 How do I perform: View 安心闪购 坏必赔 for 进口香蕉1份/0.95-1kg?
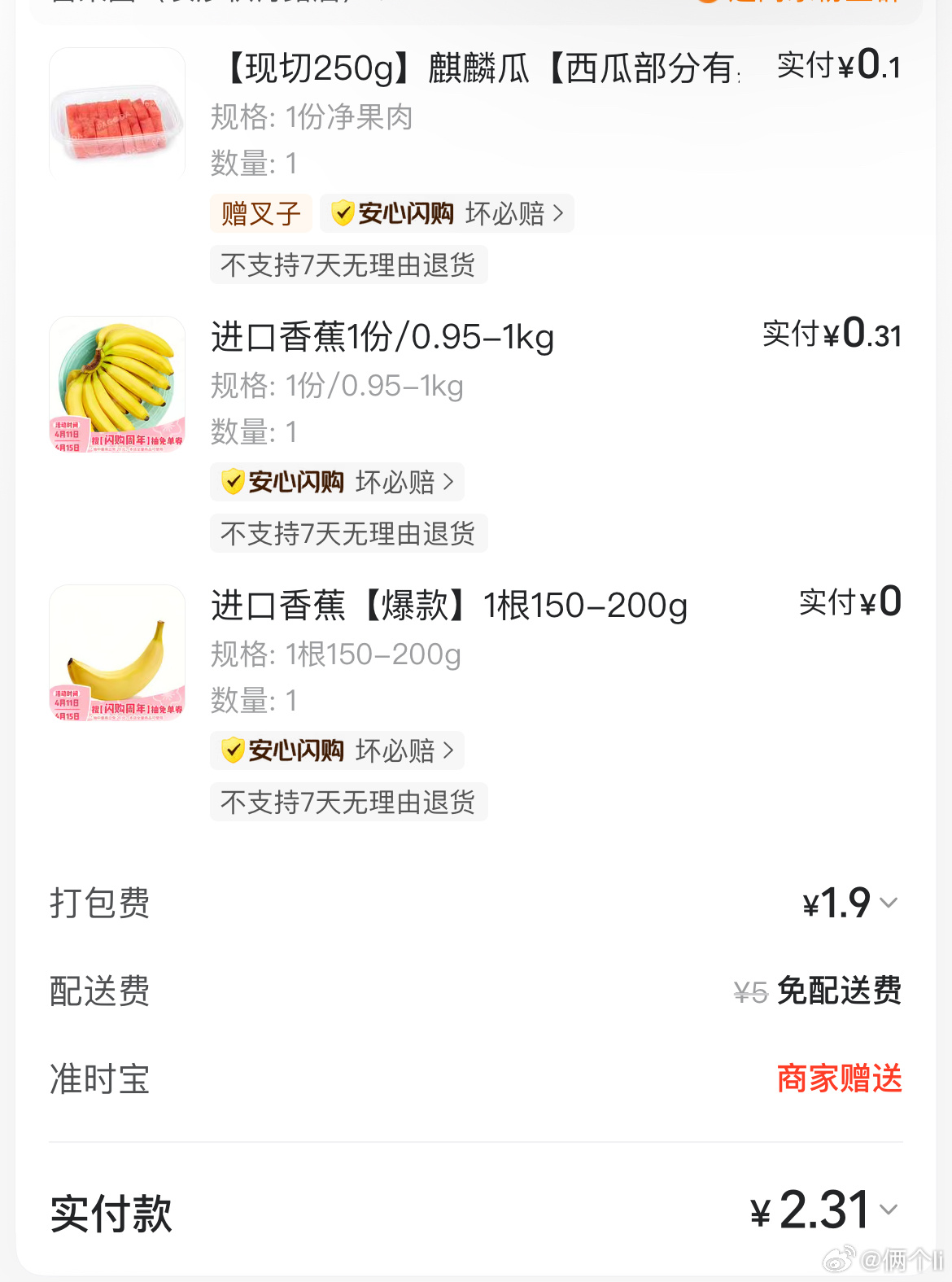[338, 483]
